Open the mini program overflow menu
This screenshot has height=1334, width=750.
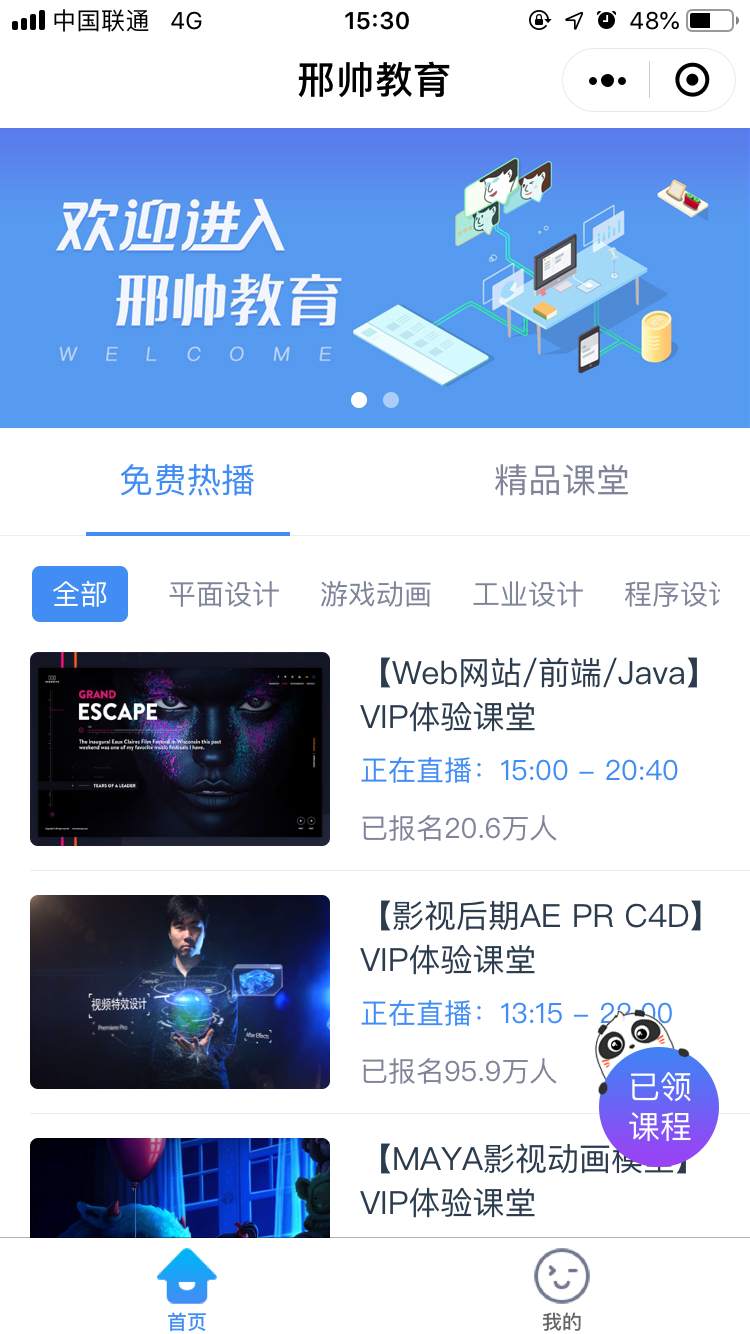[607, 80]
